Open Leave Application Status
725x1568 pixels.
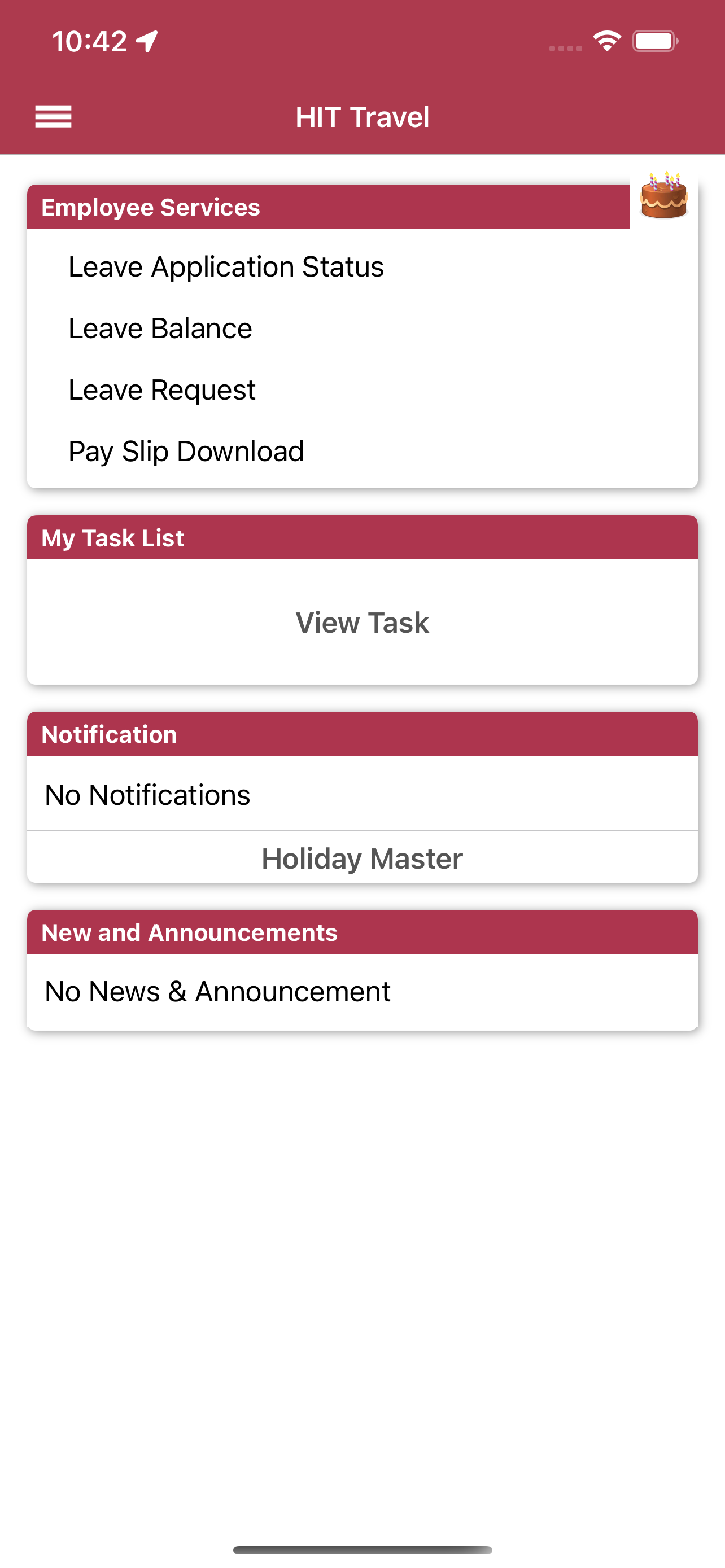pyautogui.click(x=226, y=266)
